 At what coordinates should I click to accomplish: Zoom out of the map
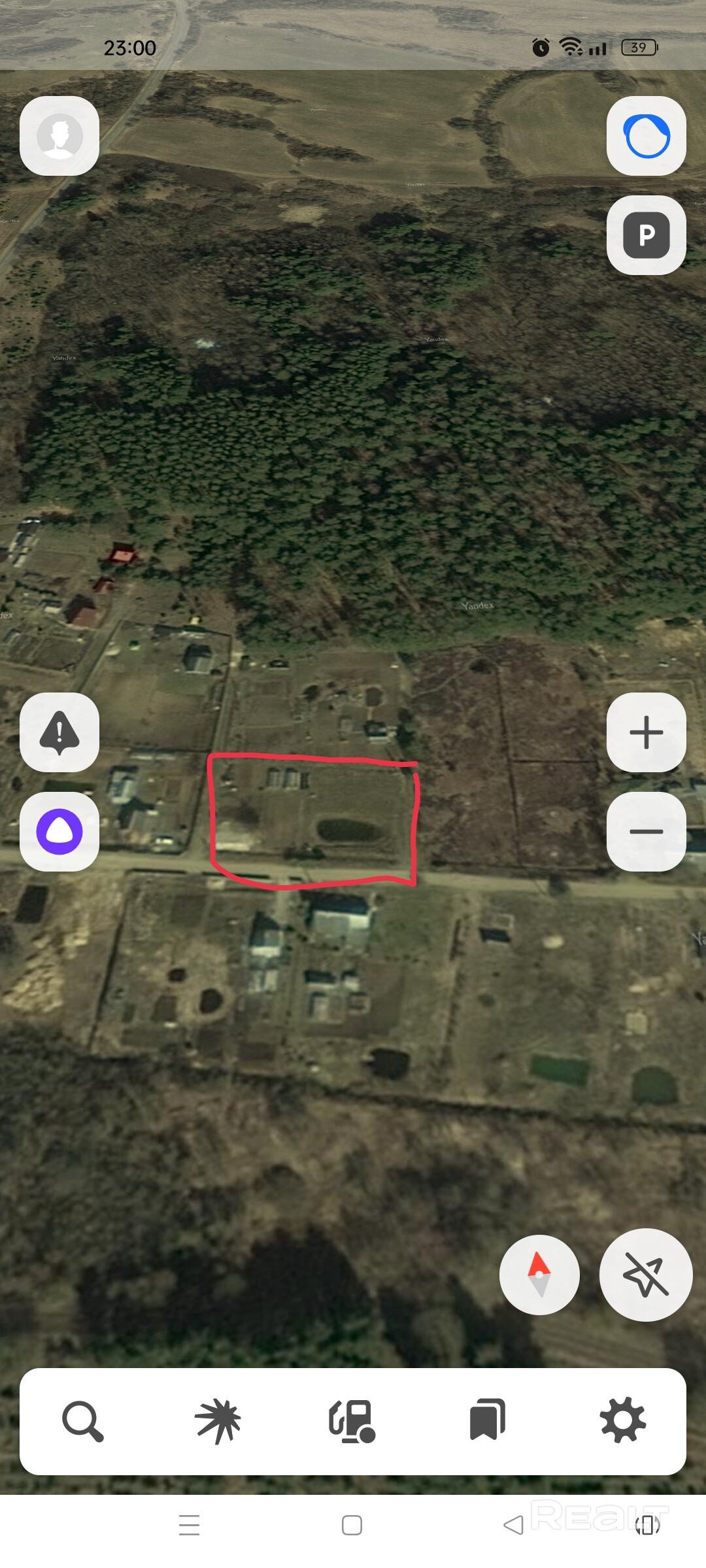(x=646, y=832)
